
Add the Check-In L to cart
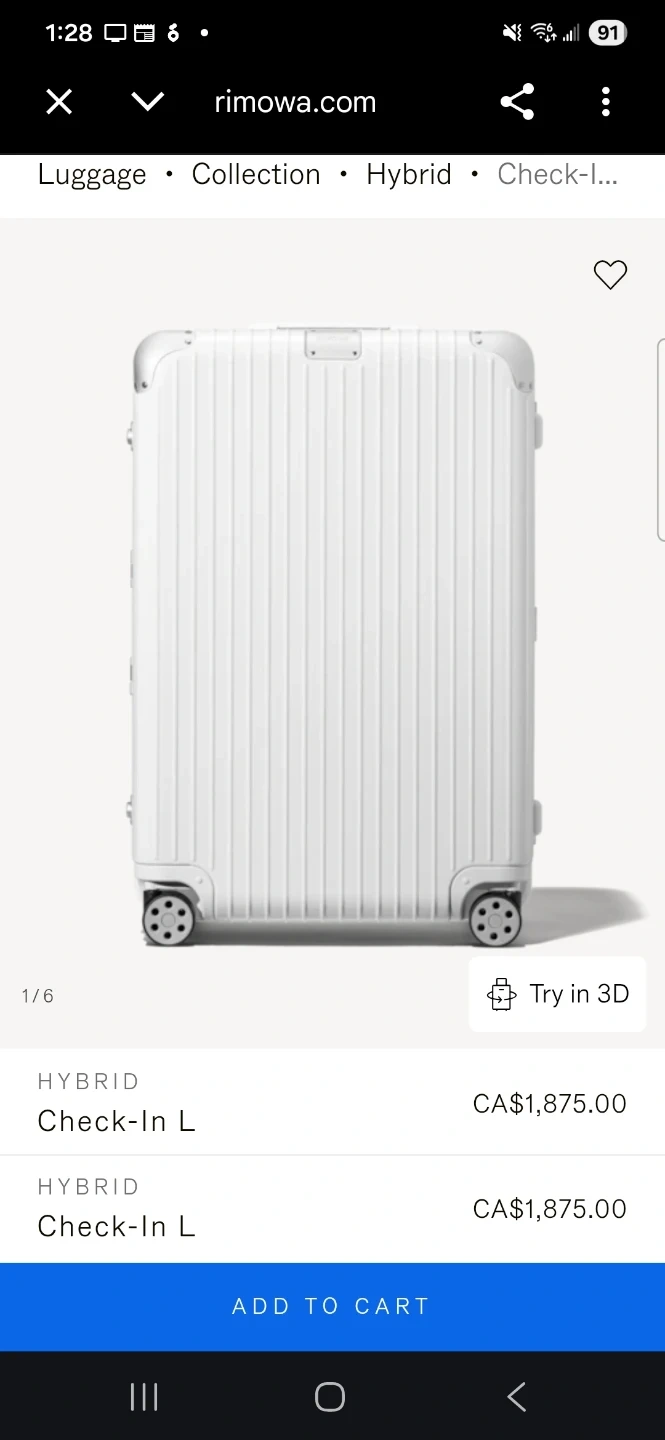coord(332,1306)
